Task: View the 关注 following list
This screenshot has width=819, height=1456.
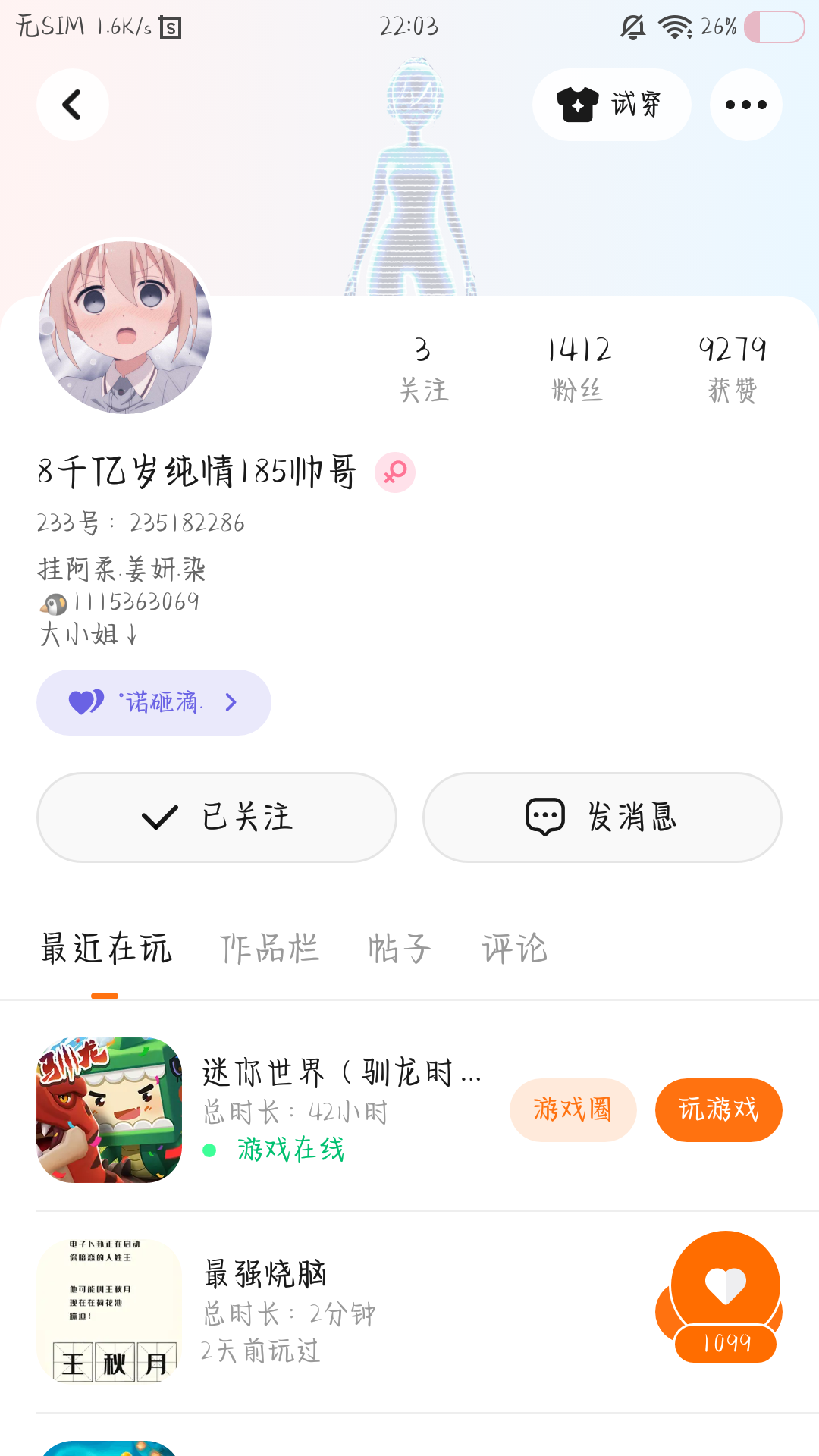Action: coord(424,369)
